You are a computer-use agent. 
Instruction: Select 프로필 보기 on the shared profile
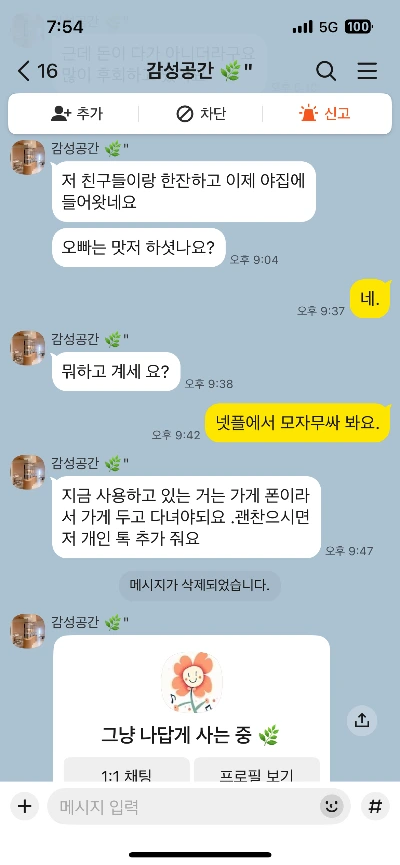[257, 771]
